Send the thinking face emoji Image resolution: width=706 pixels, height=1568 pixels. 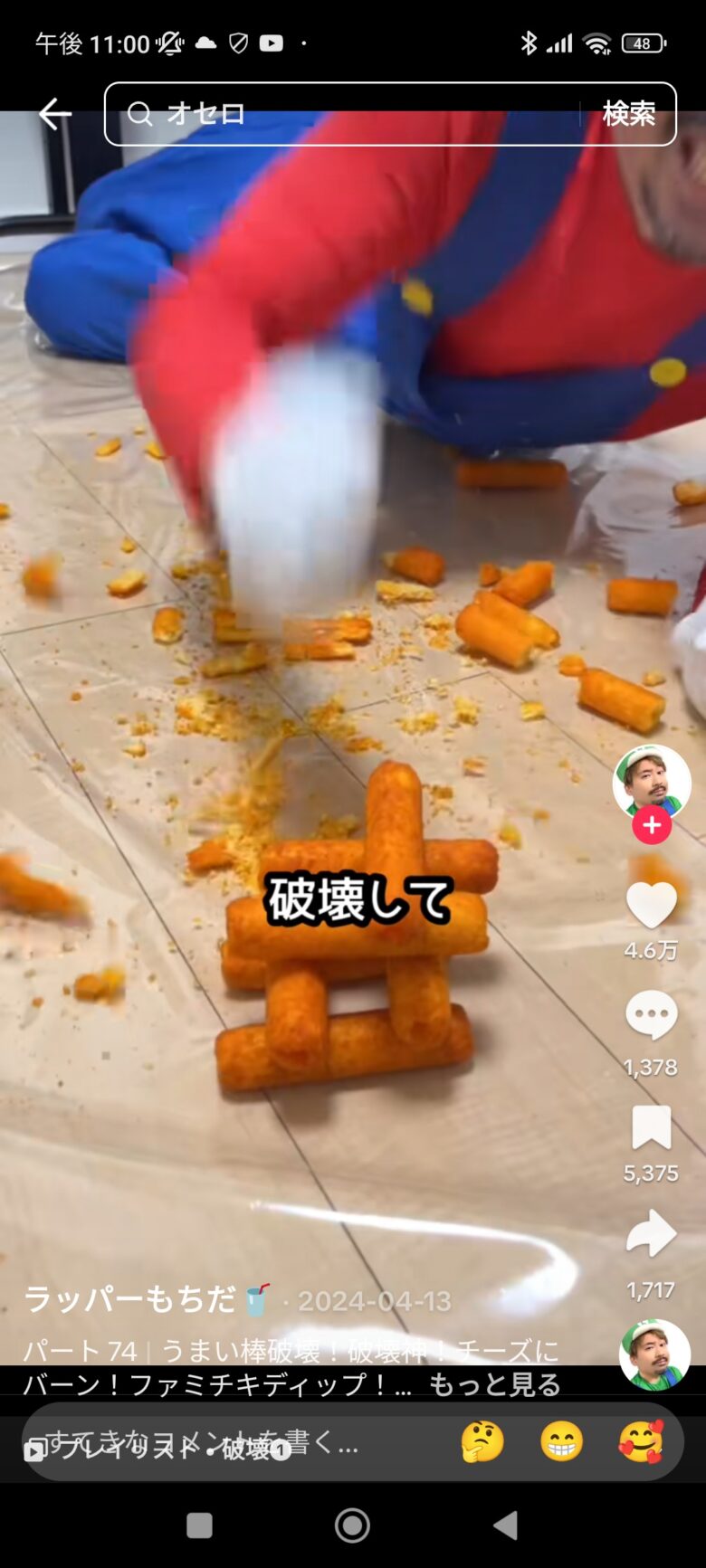(482, 1441)
